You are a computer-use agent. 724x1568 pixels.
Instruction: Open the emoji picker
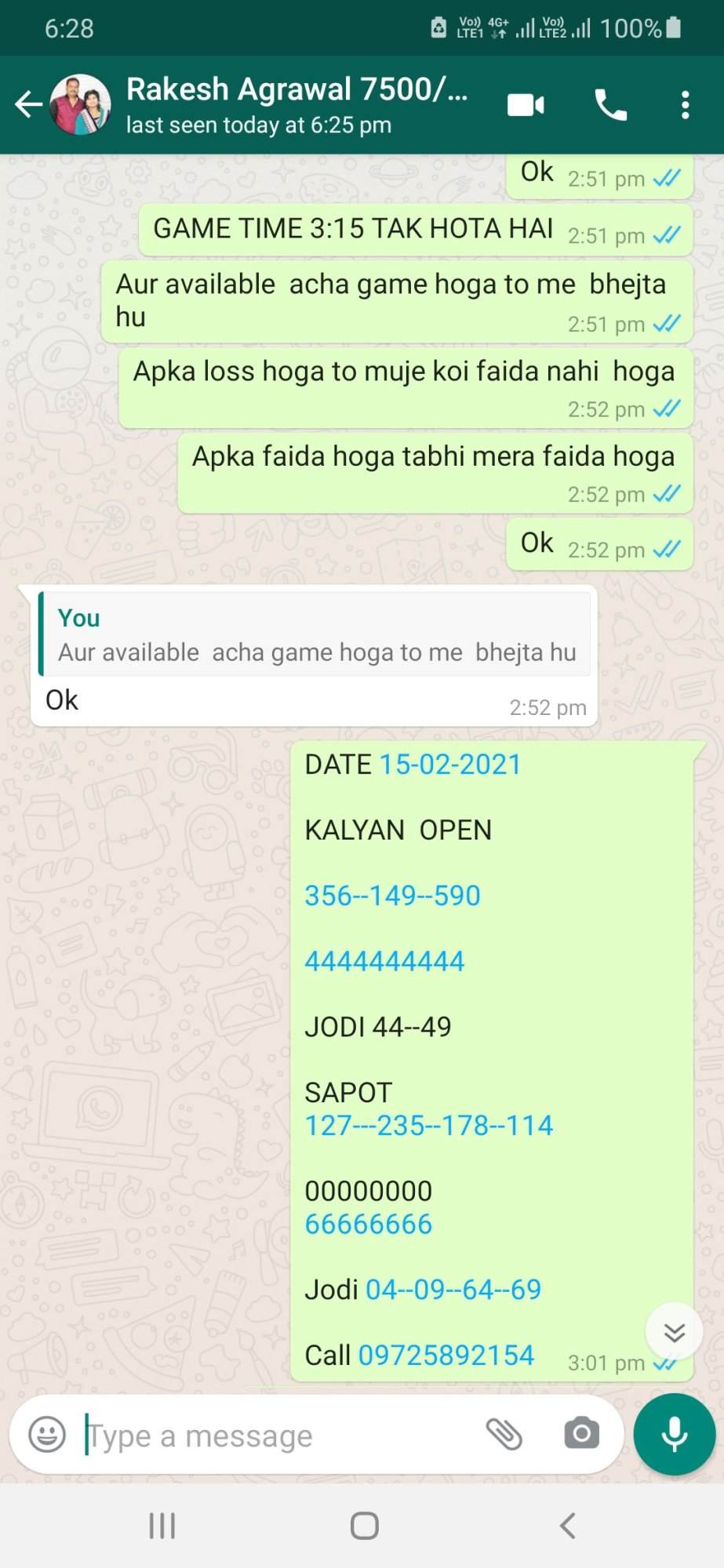pyautogui.click(x=47, y=1436)
